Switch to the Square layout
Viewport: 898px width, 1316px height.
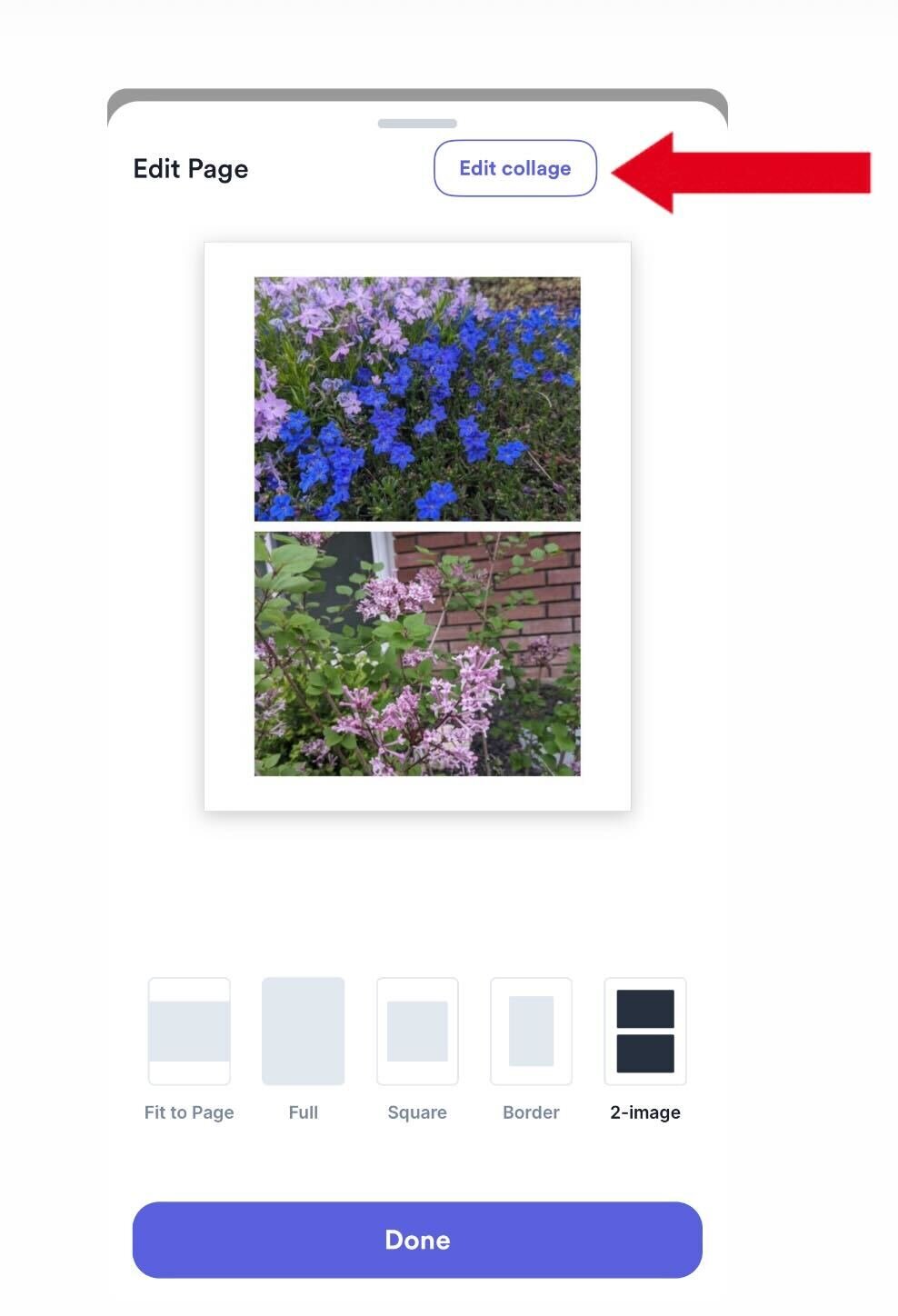point(417,1032)
